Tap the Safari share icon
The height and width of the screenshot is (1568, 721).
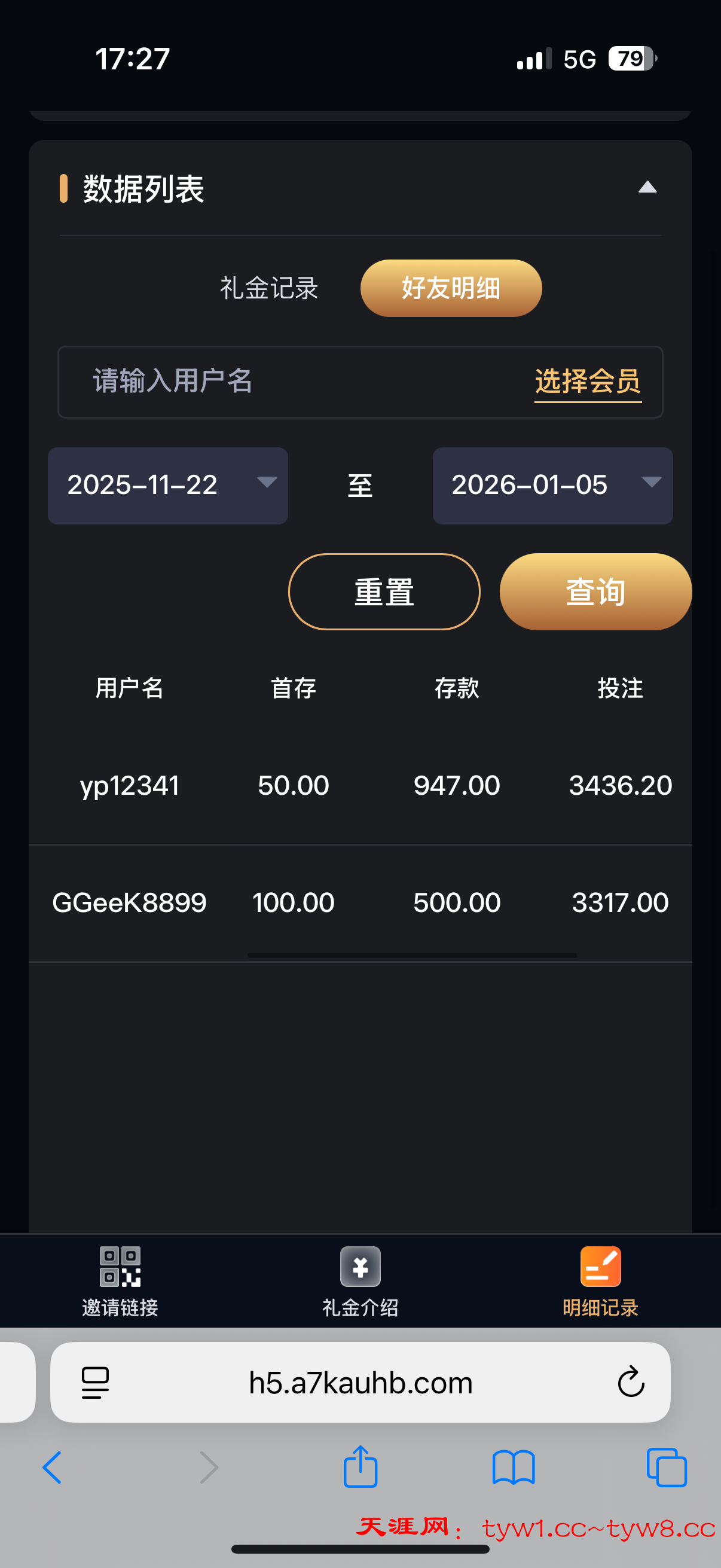point(360,1467)
